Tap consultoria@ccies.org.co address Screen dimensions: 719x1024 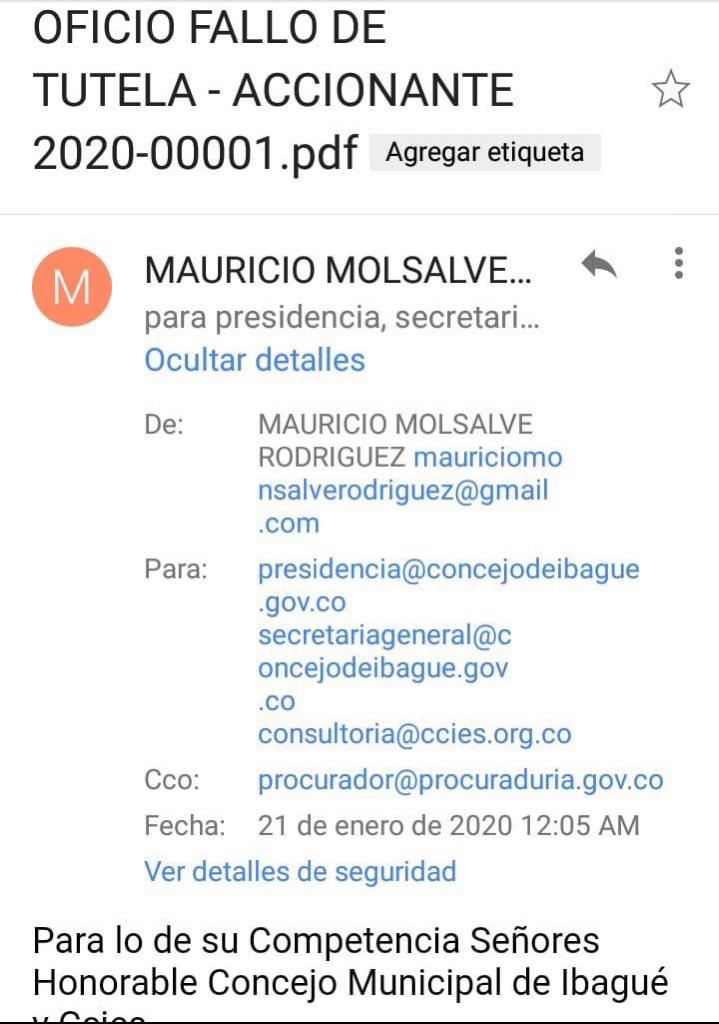[414, 734]
